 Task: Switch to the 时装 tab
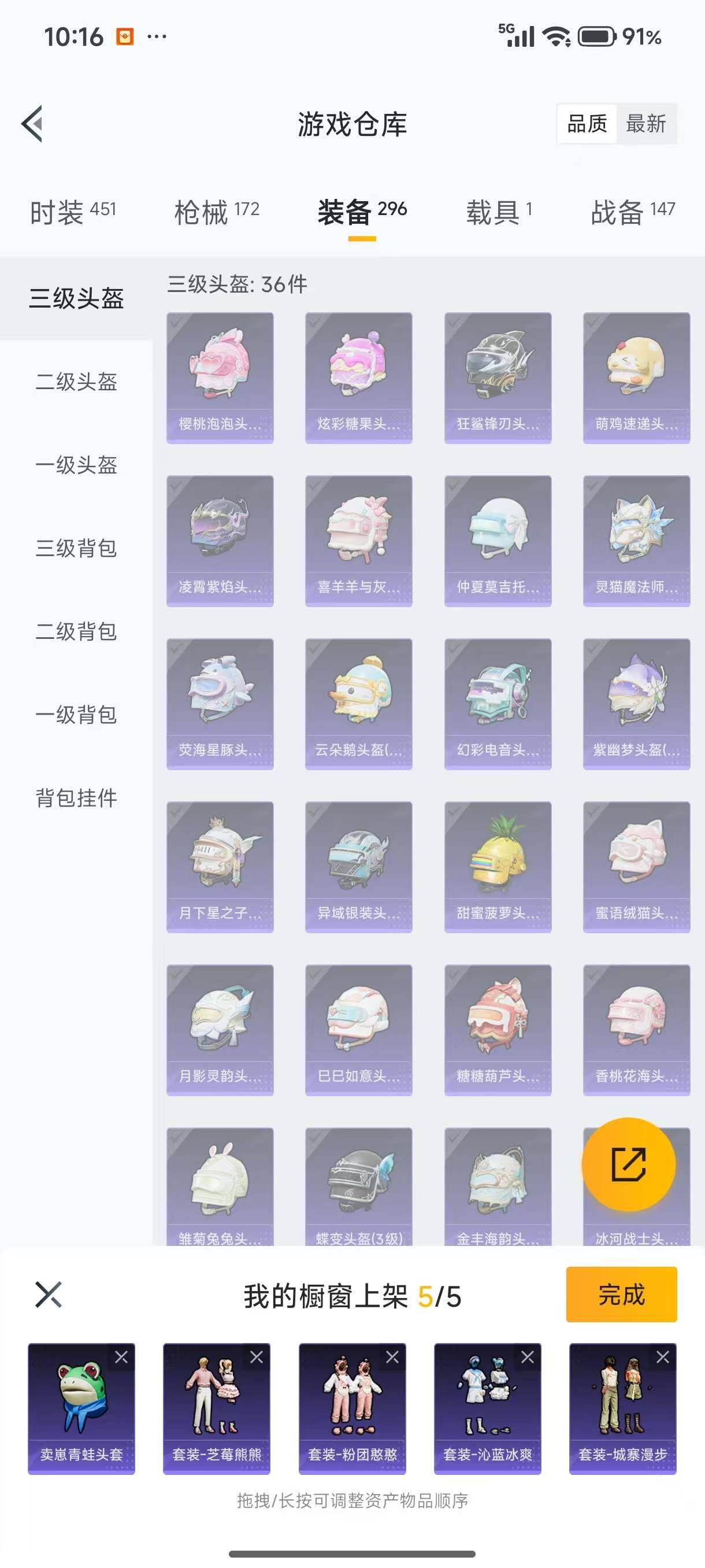tap(72, 212)
